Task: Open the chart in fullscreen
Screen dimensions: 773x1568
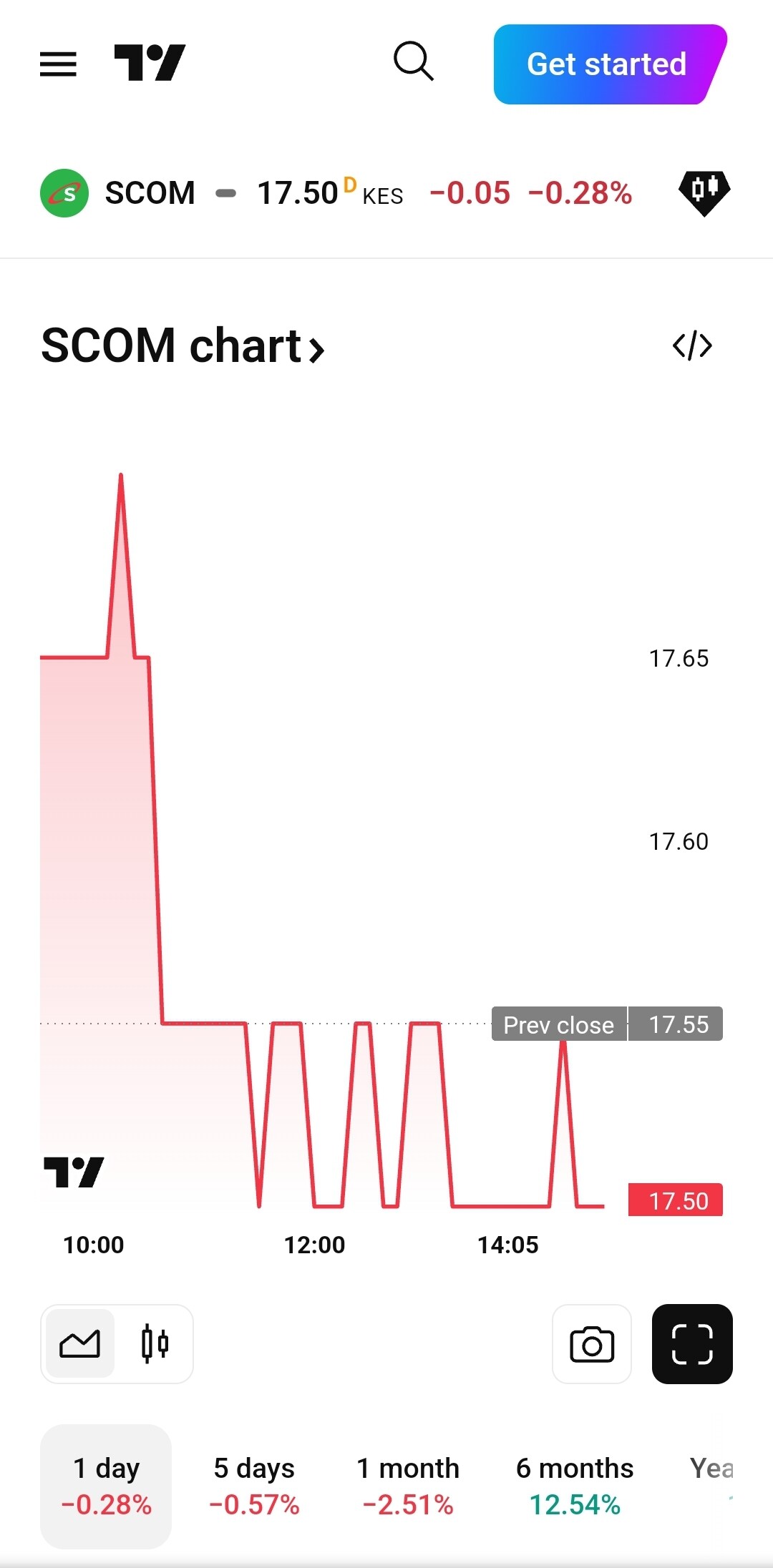Action: coord(692,1344)
